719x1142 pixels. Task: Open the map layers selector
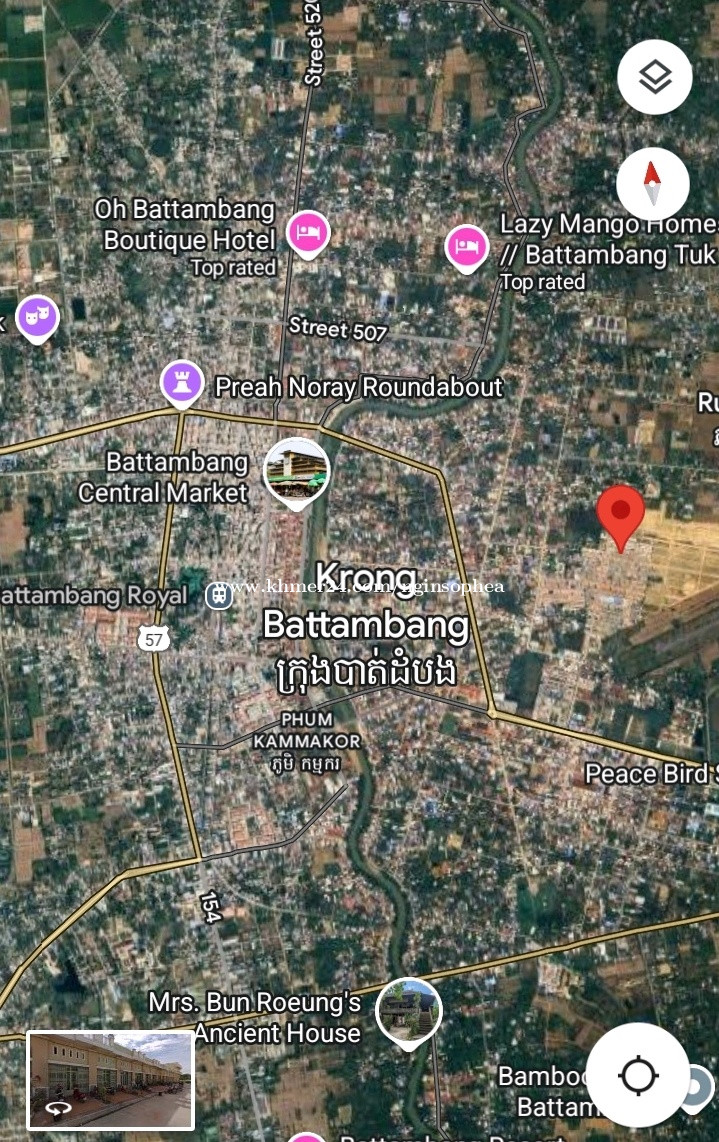(655, 77)
